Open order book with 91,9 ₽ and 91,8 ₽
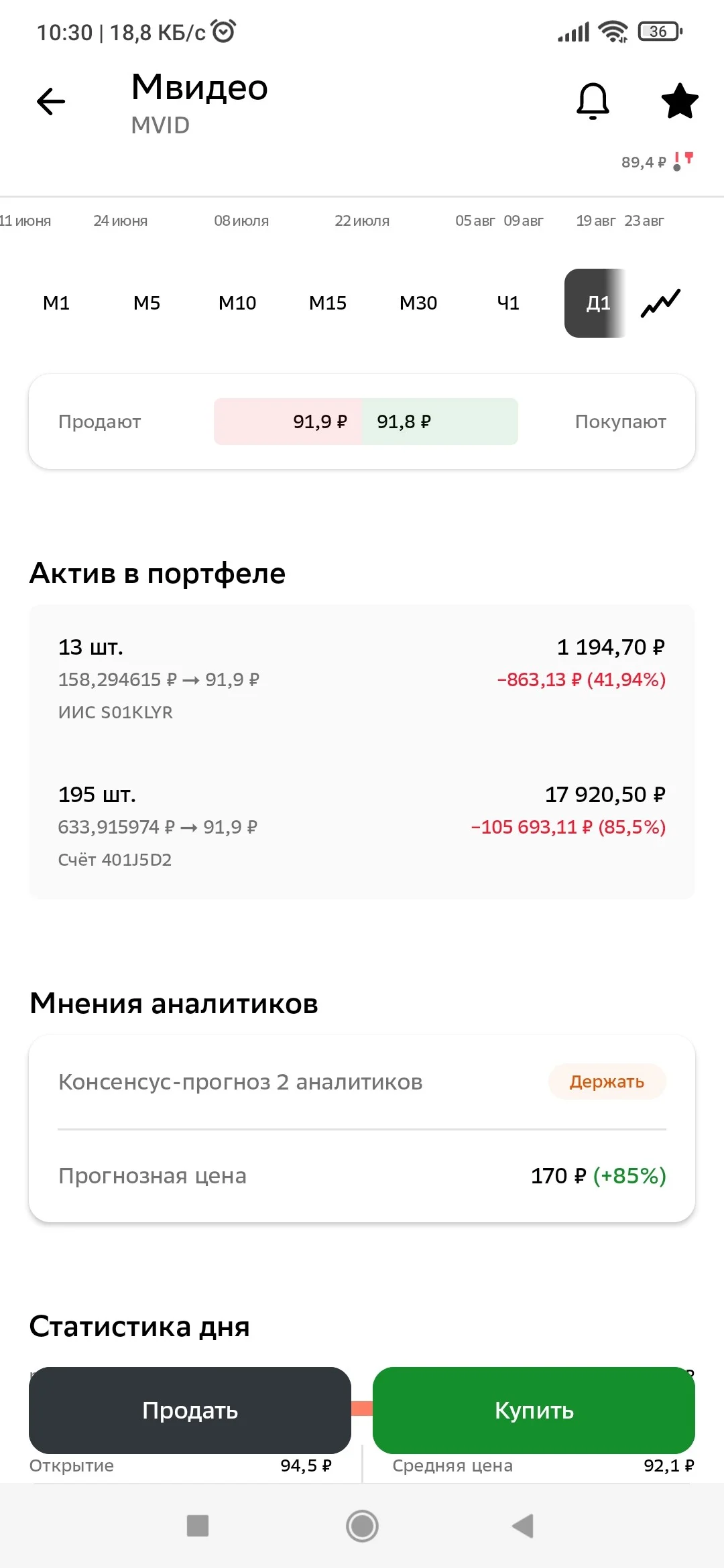The image size is (724, 1568). coord(362,421)
